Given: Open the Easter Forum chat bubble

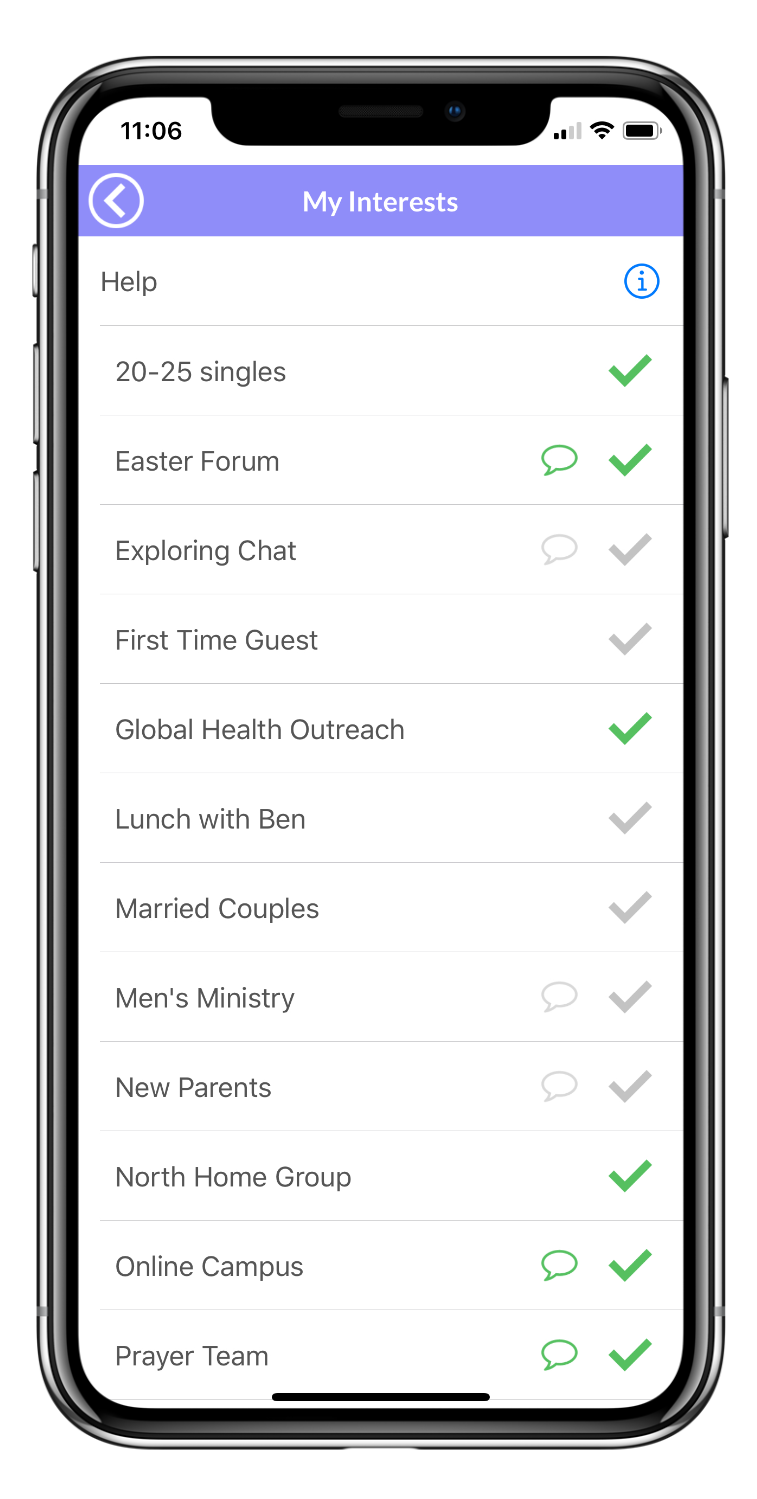Looking at the screenshot, I should pos(559,460).
